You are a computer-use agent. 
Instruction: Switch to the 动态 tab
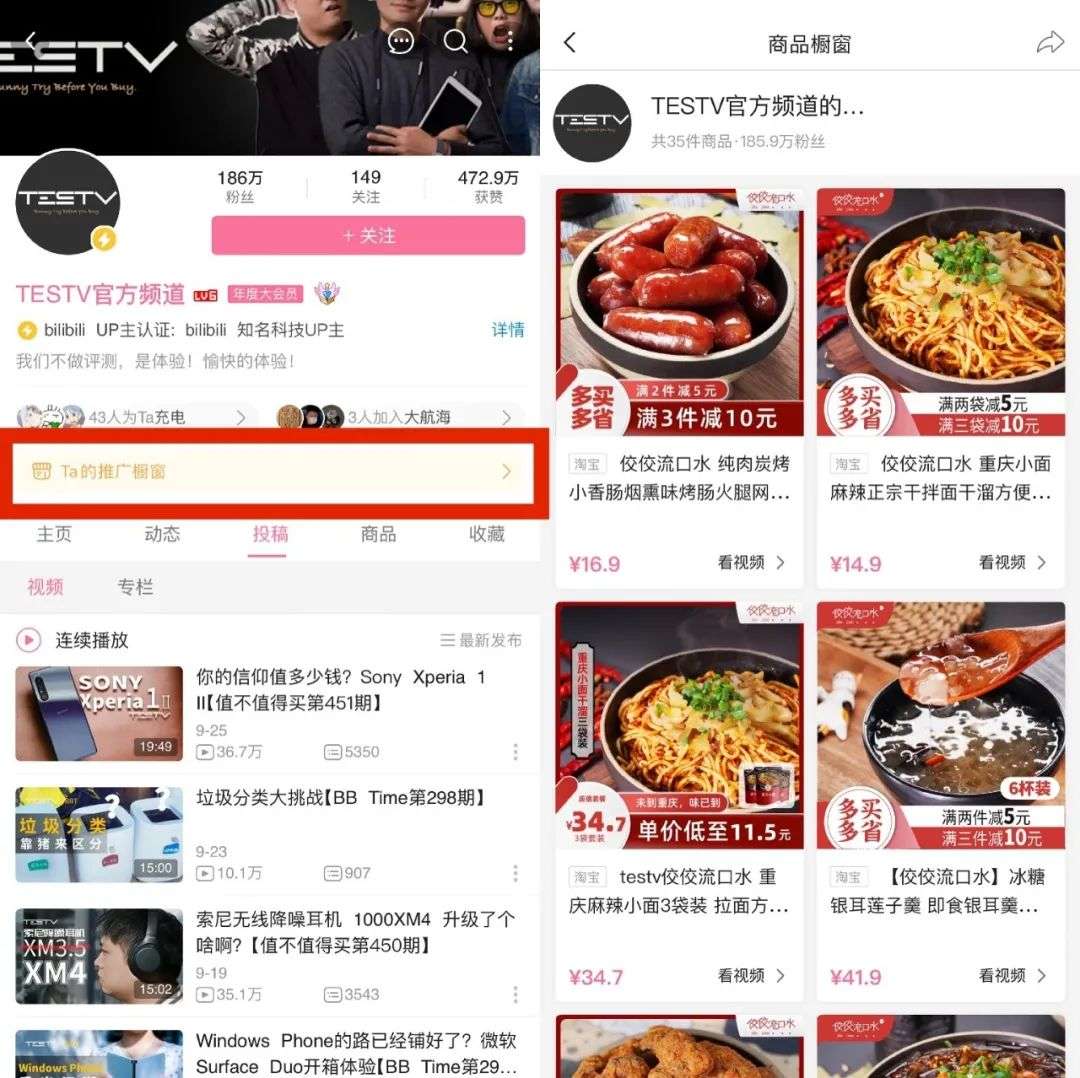[x=162, y=534]
